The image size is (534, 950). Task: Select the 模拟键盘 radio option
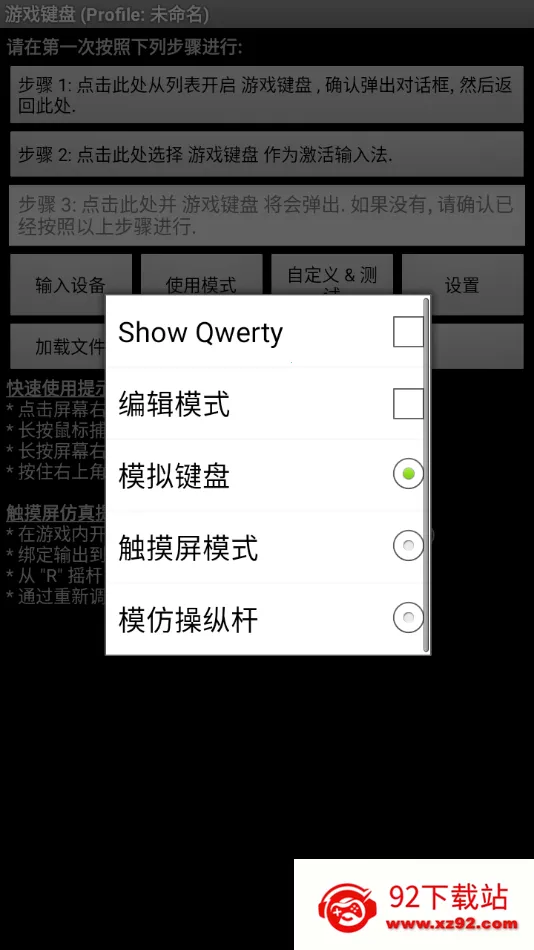coord(408,474)
